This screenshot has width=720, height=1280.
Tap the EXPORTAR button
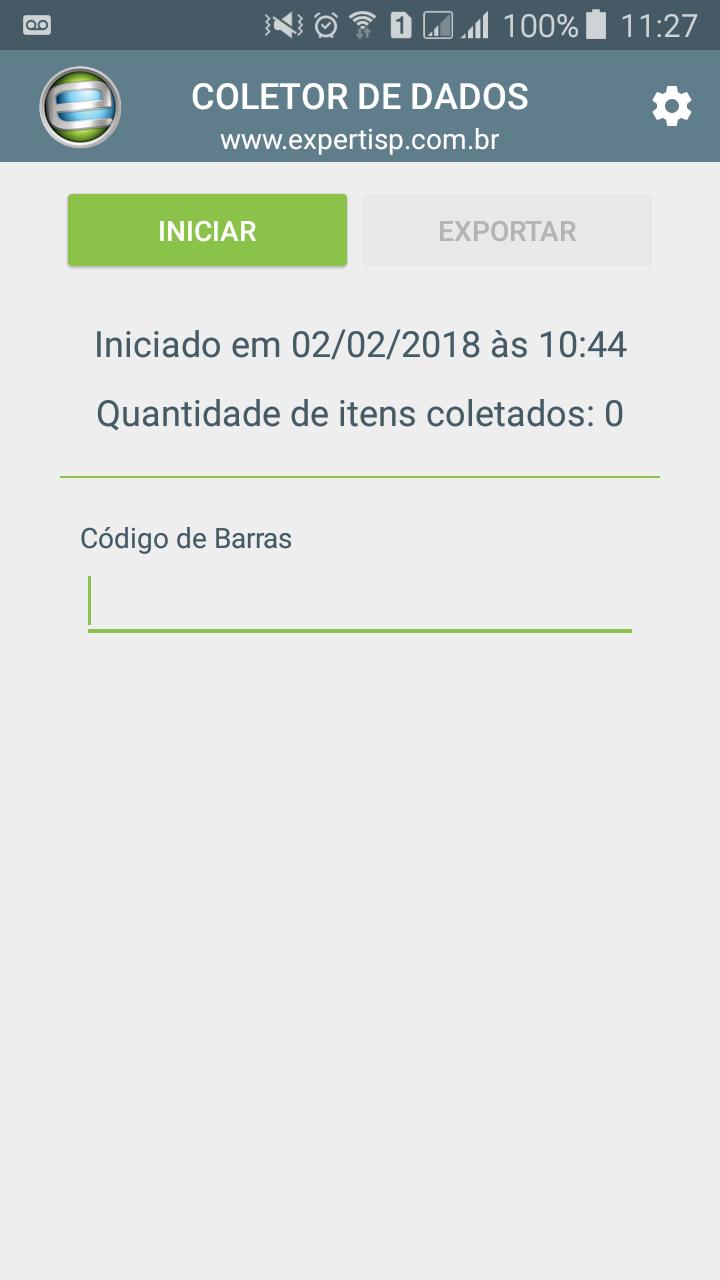click(507, 230)
